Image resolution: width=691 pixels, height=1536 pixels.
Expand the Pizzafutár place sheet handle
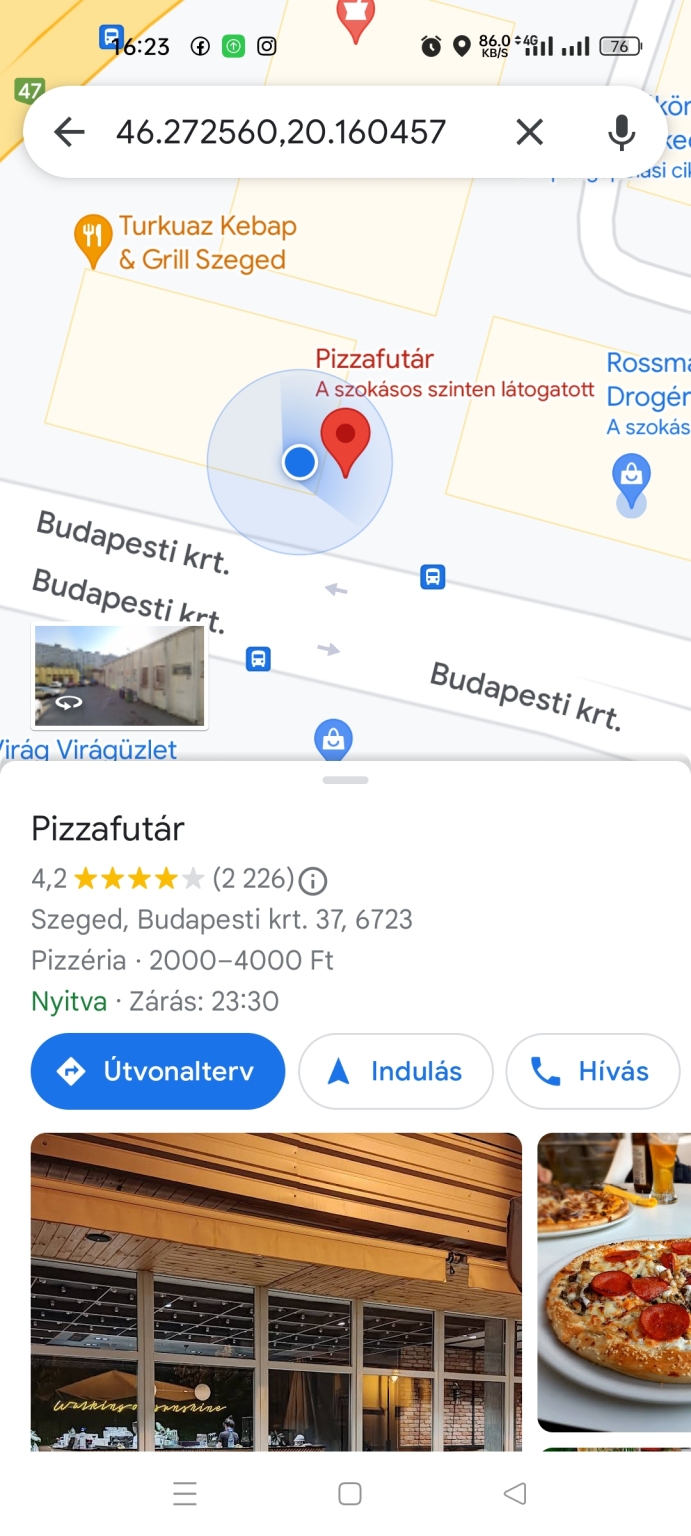pyautogui.click(x=346, y=780)
